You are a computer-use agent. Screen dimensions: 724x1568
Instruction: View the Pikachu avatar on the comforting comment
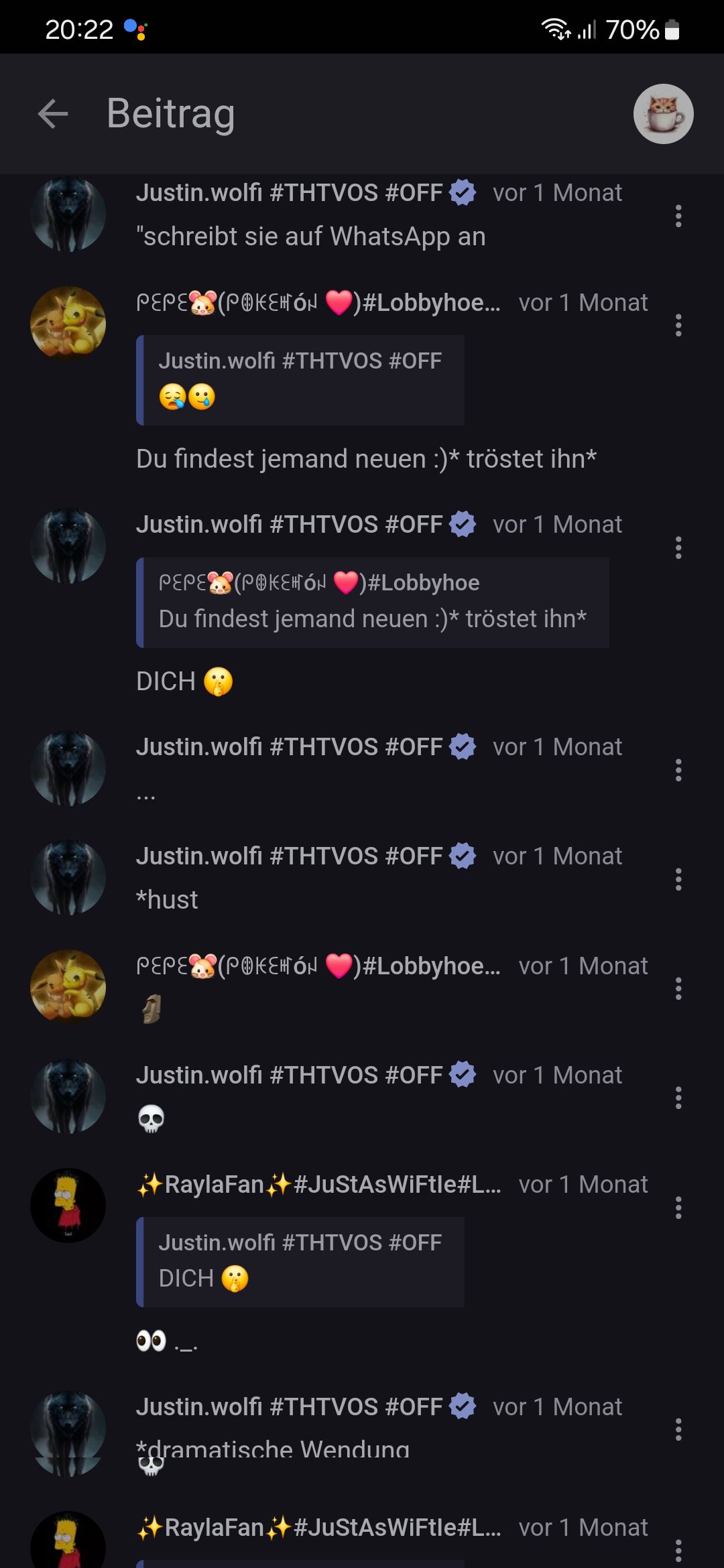pos(68,324)
